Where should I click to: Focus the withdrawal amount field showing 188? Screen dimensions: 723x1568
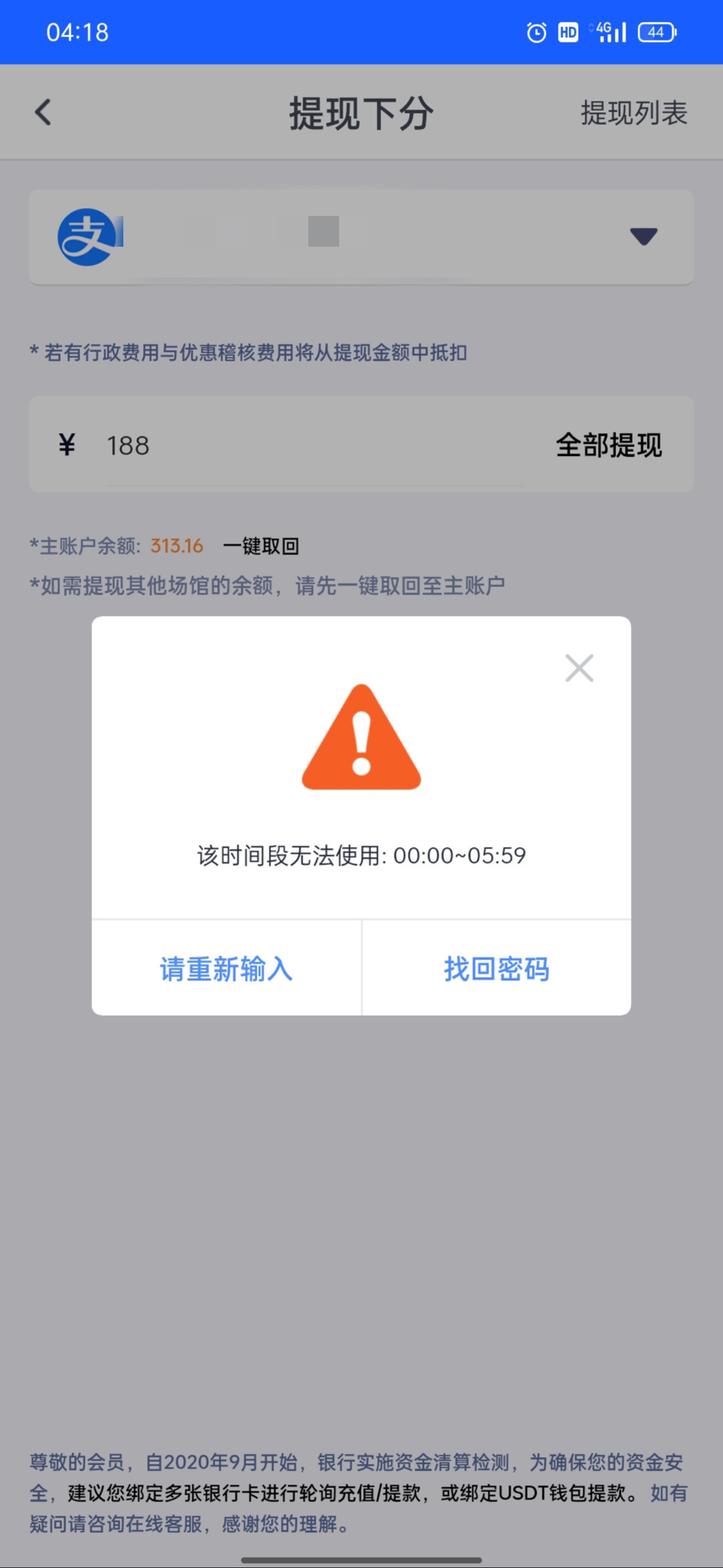click(x=304, y=446)
